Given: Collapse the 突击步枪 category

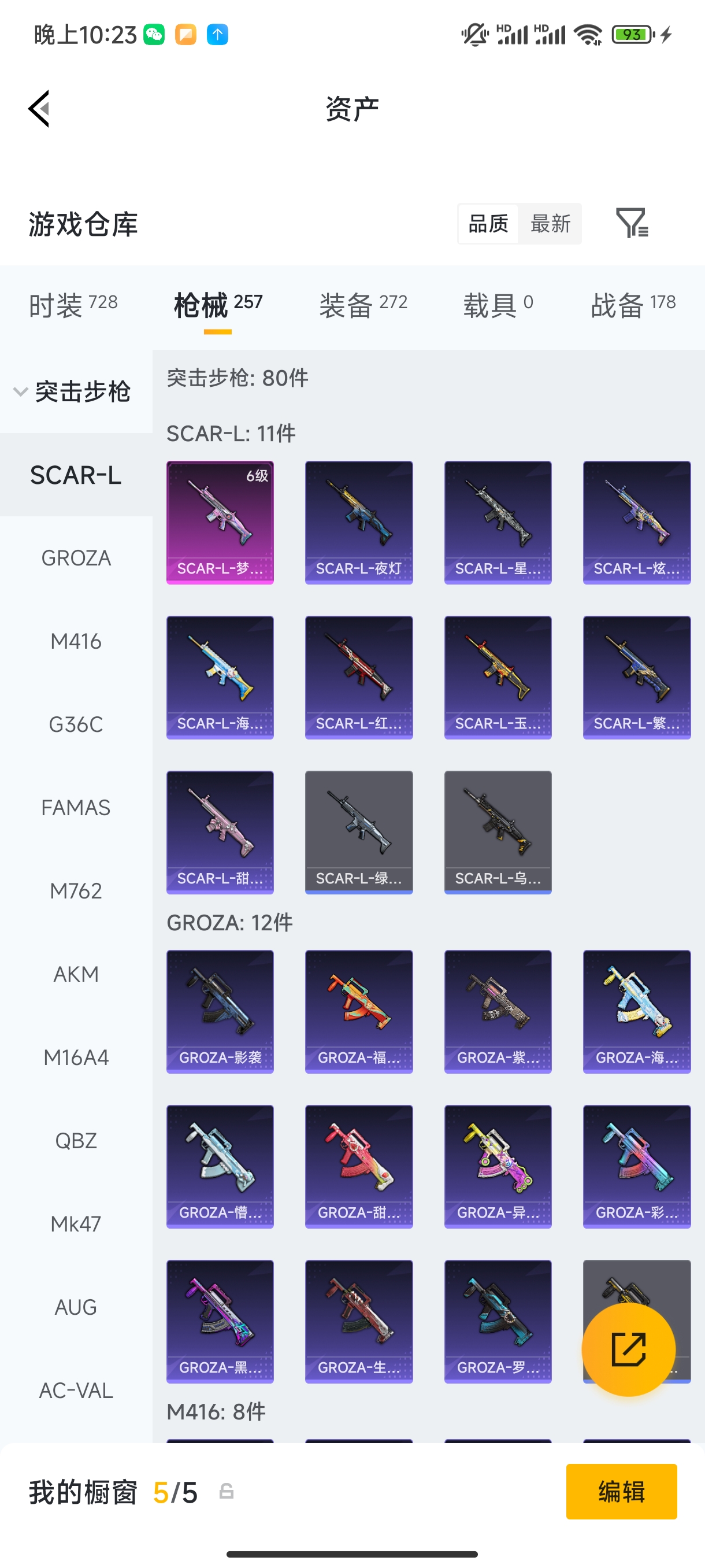Looking at the screenshot, I should pyautogui.click(x=73, y=391).
